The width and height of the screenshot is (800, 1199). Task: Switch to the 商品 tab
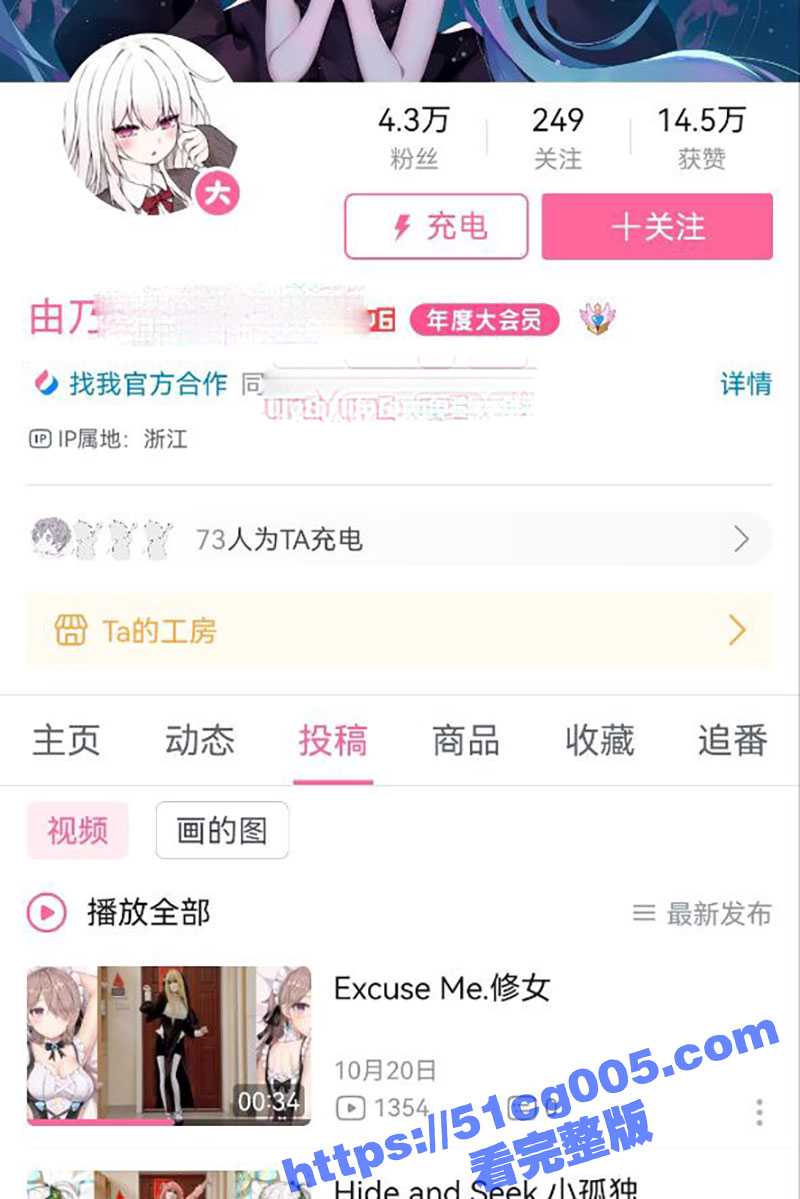466,741
